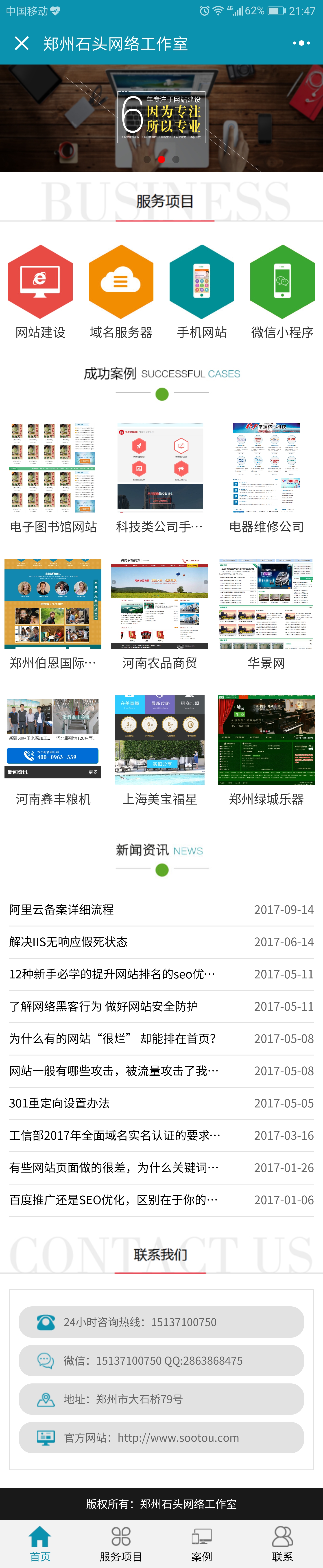Select the 手机网站 service icon
This screenshot has width=323, height=1568.
coord(202,282)
